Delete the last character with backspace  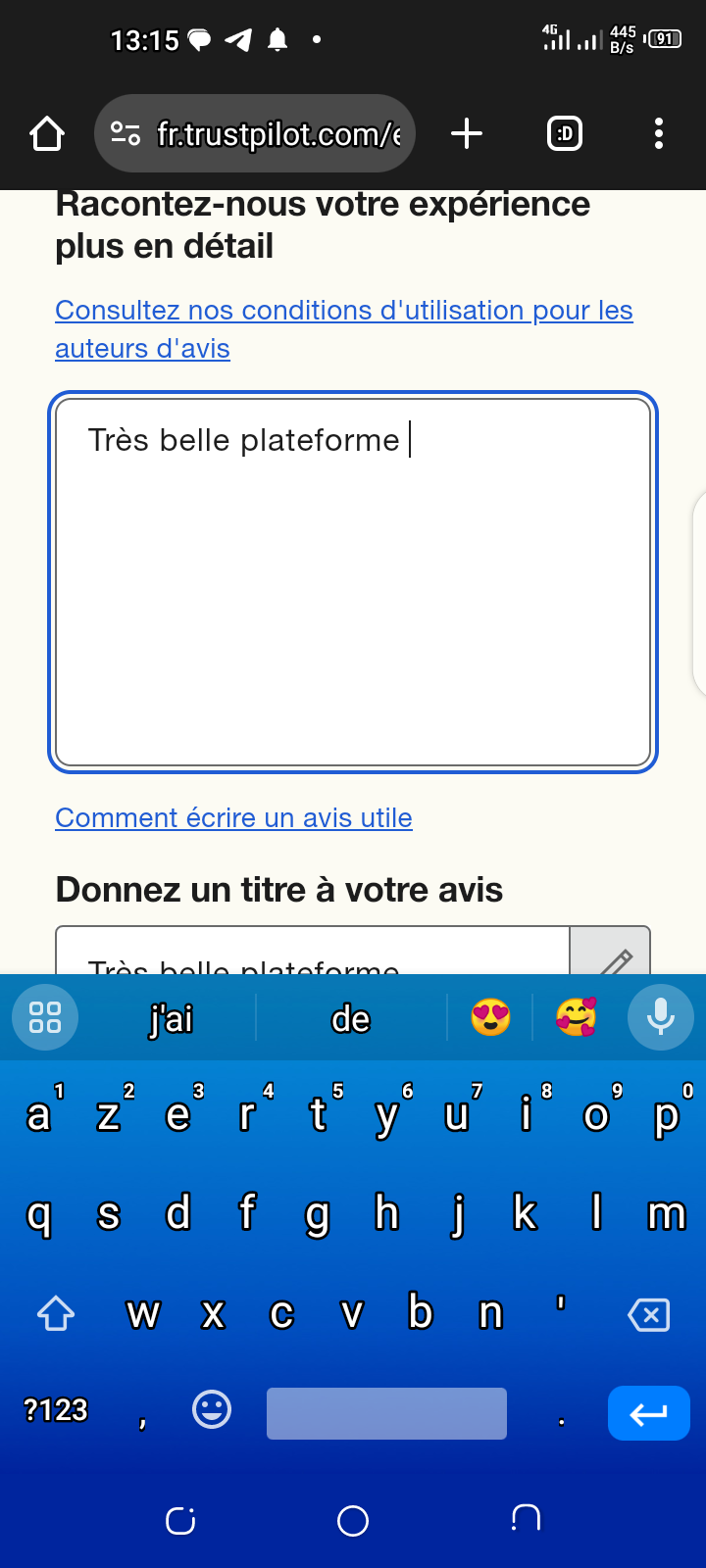[x=648, y=1314]
